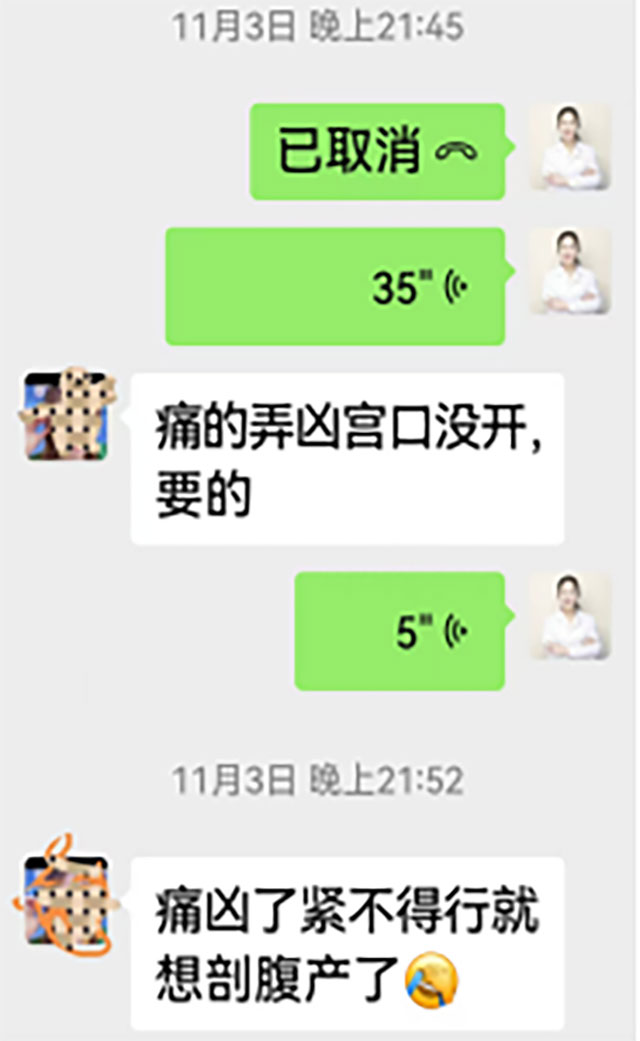Tap the 已取消 cancelled call bubble
640x1041 pixels.
click(377, 151)
